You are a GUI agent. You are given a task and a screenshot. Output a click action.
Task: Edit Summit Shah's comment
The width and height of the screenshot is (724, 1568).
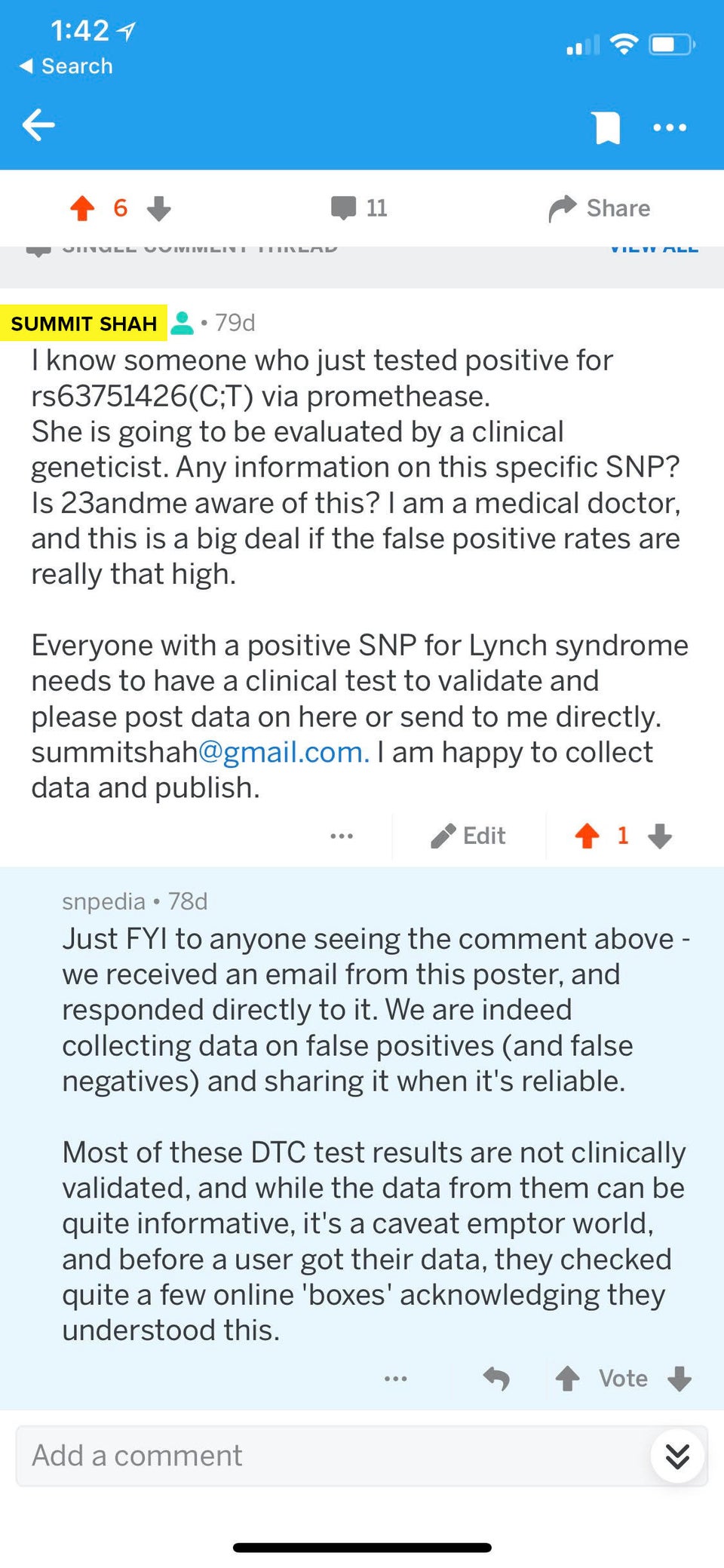point(468,836)
